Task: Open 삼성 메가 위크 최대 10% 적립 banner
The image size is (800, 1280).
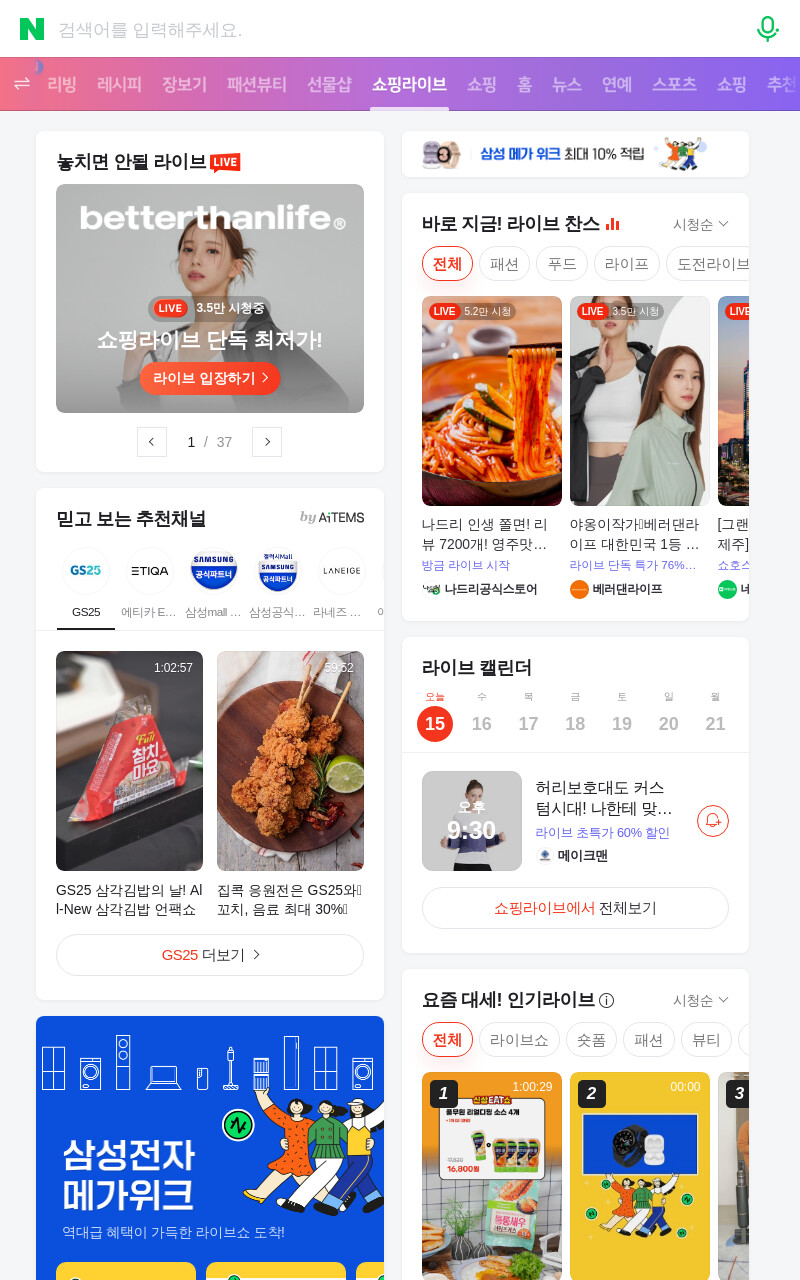Action: 575,154
